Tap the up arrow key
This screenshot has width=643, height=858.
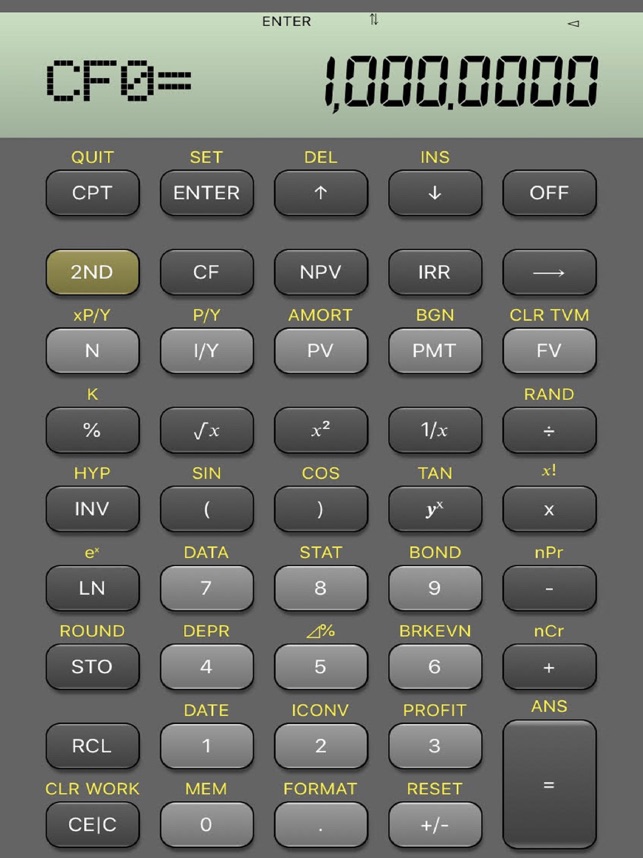(320, 193)
